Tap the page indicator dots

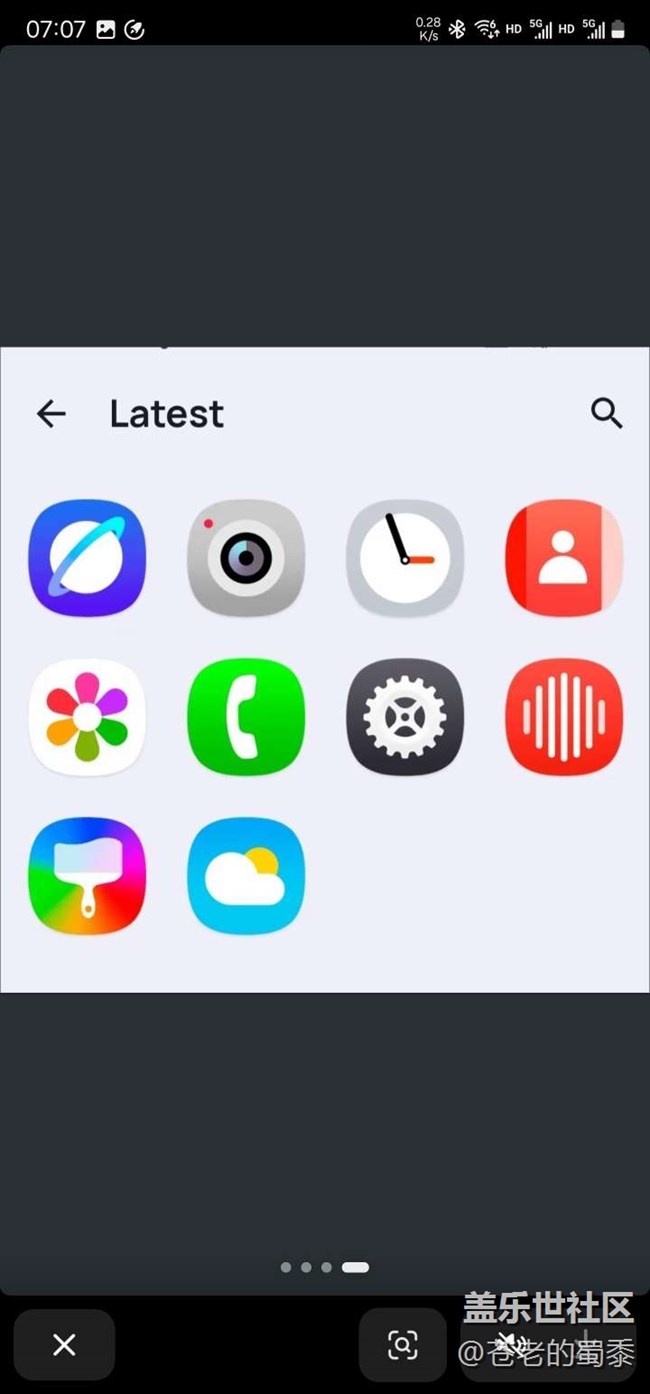pos(325,1267)
